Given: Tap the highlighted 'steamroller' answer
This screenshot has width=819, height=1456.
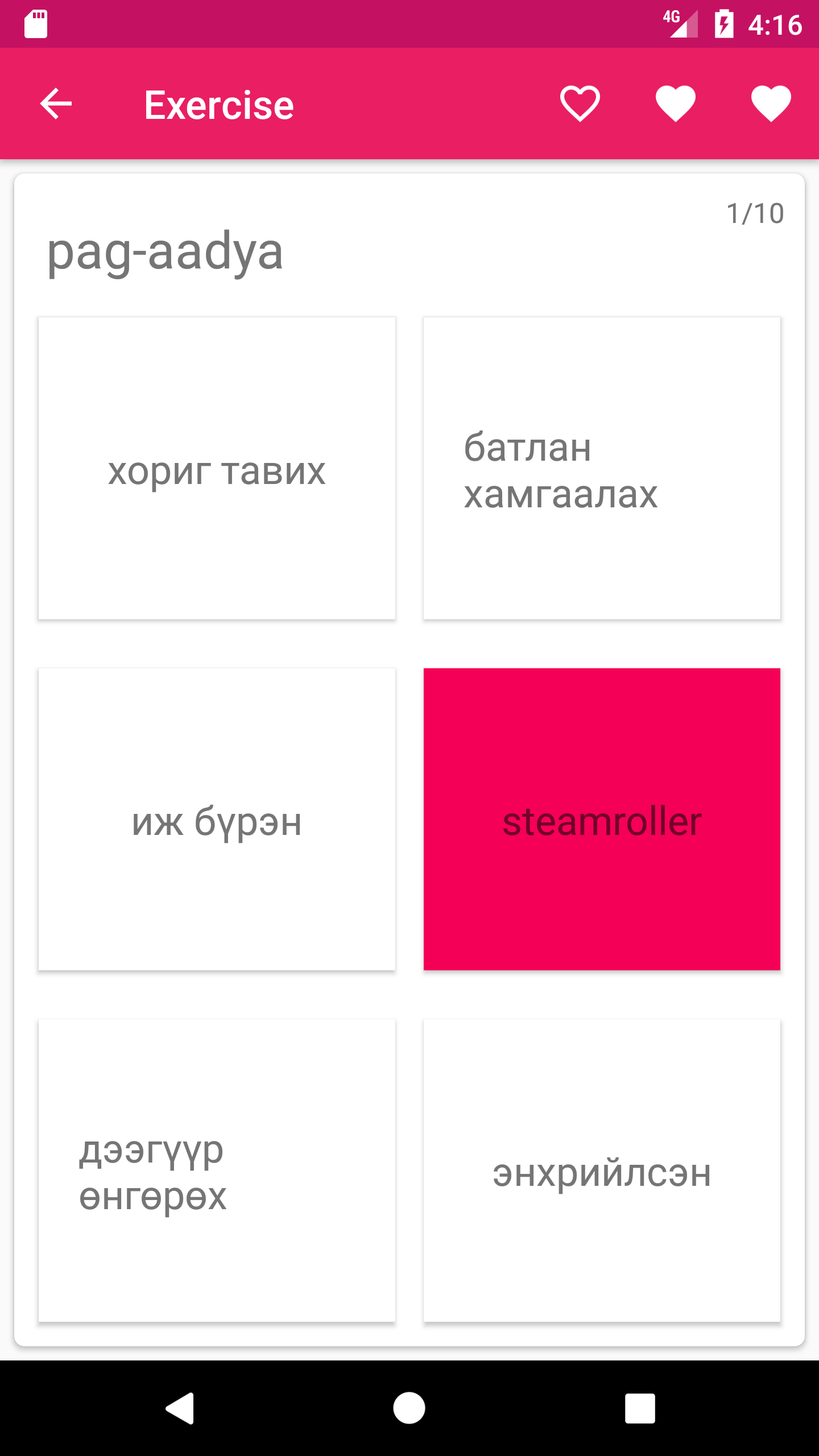Looking at the screenshot, I should pos(602,819).
